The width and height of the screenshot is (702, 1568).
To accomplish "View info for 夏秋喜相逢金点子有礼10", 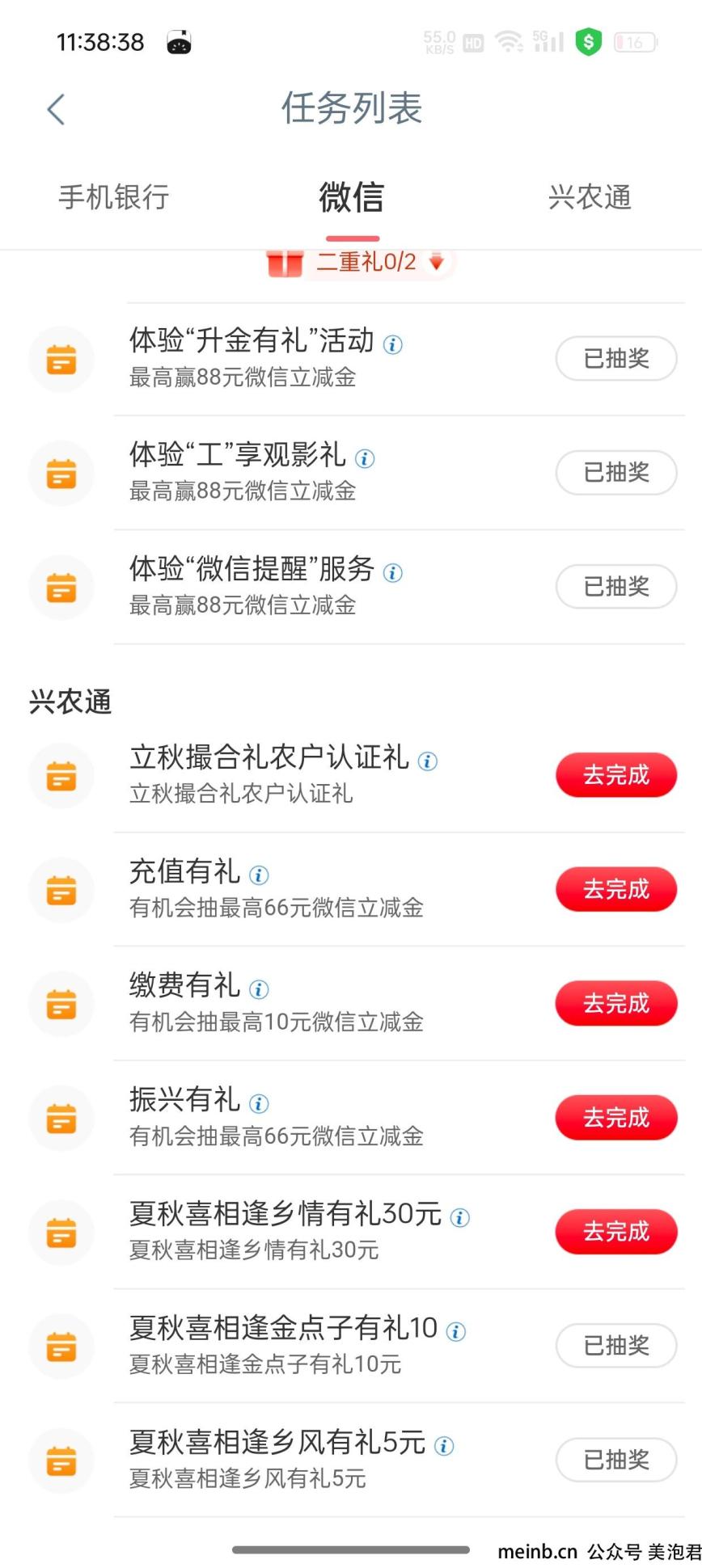I will click(456, 1331).
